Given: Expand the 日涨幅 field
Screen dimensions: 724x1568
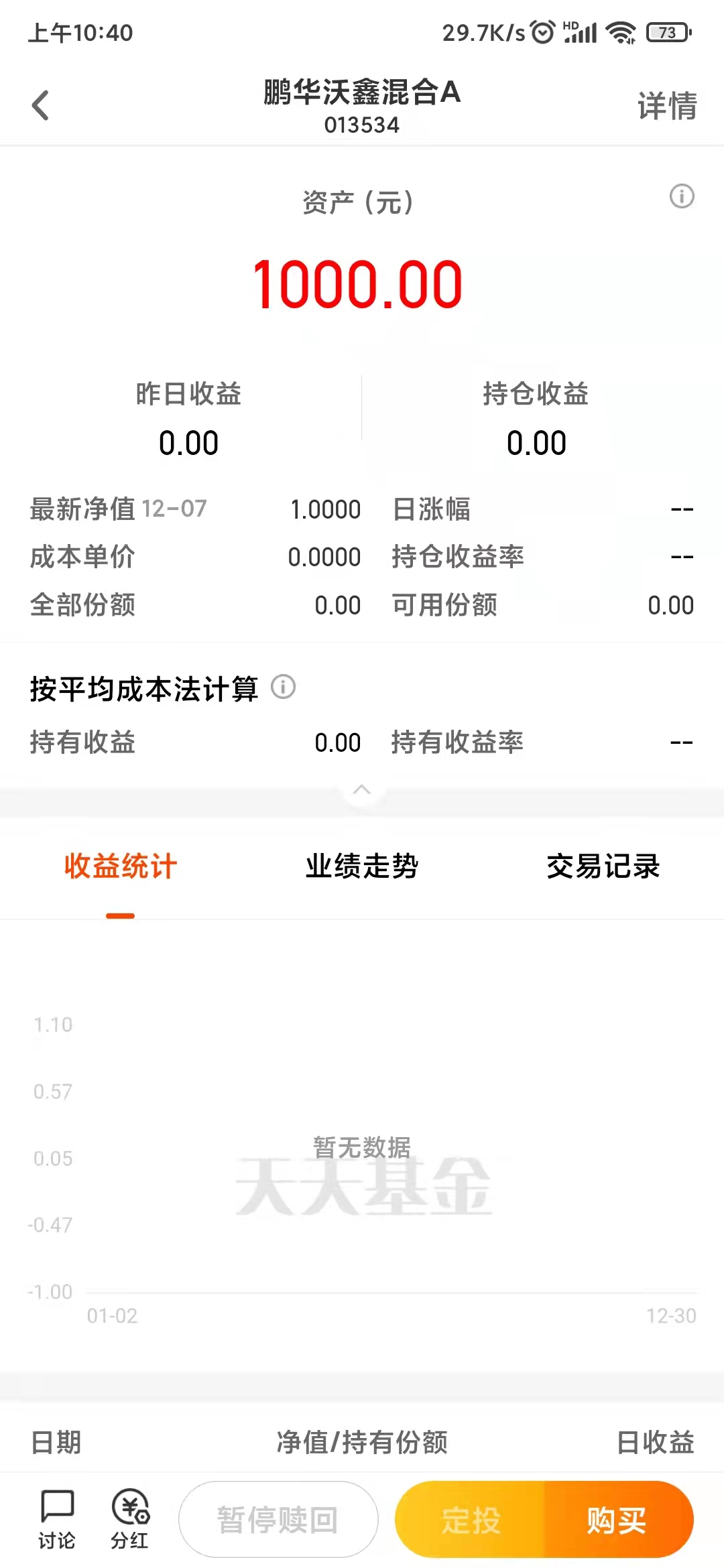Looking at the screenshot, I should [432, 509].
